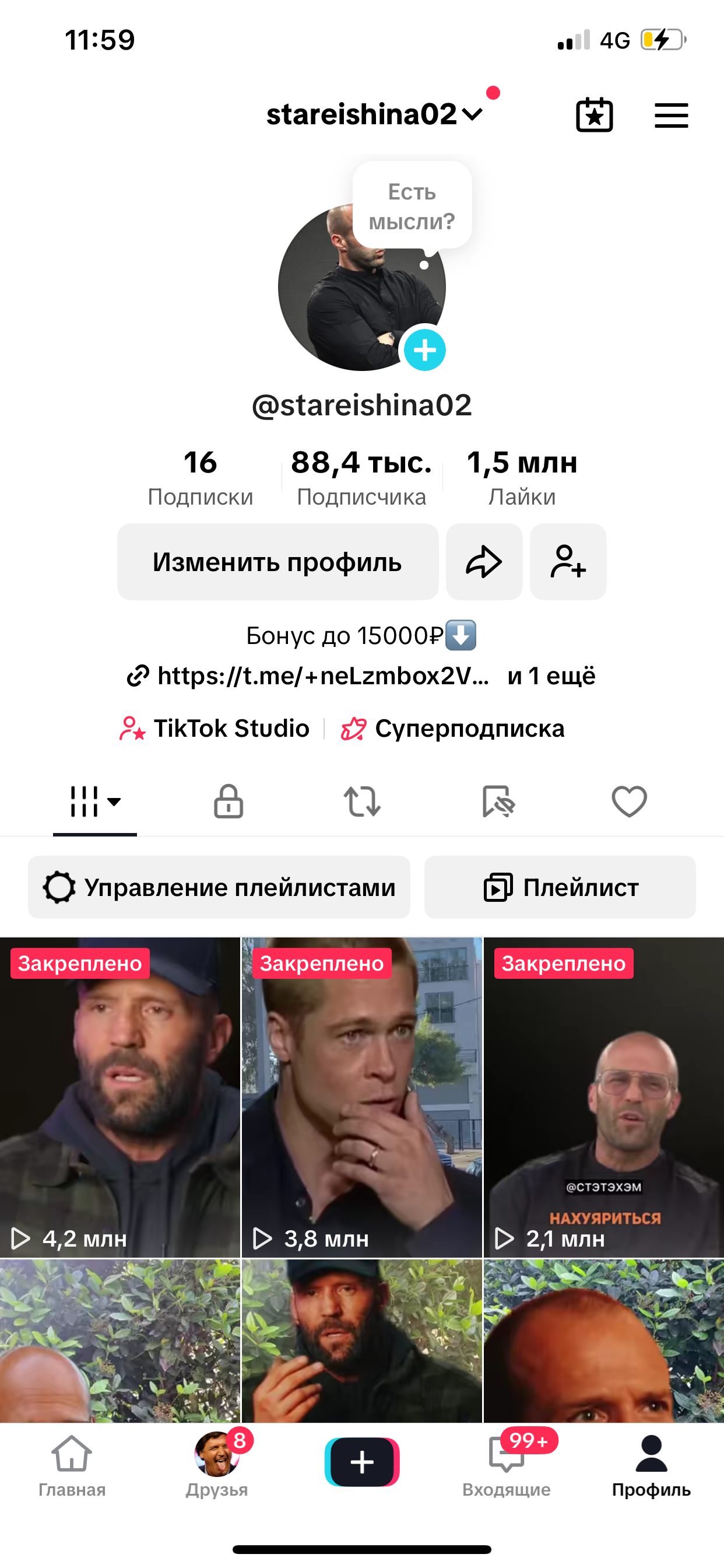Image resolution: width=724 pixels, height=1568 pixels.
Task: Open the calendar star icon
Action: tap(594, 115)
